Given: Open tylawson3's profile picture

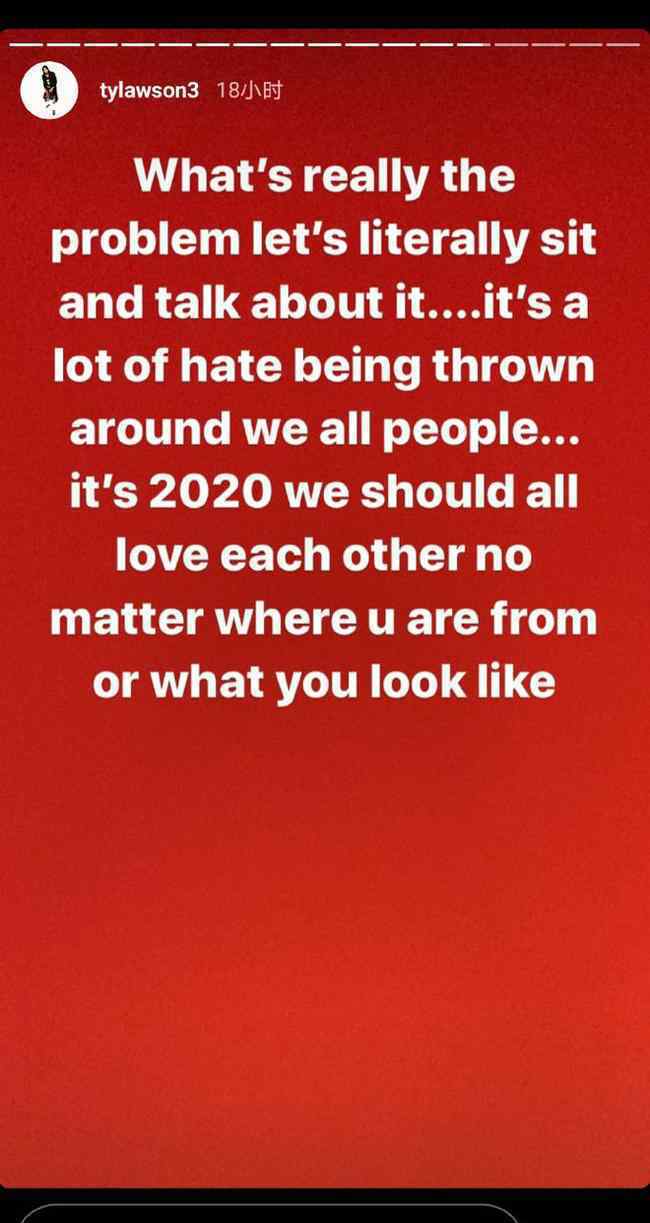Looking at the screenshot, I should 49,93.
